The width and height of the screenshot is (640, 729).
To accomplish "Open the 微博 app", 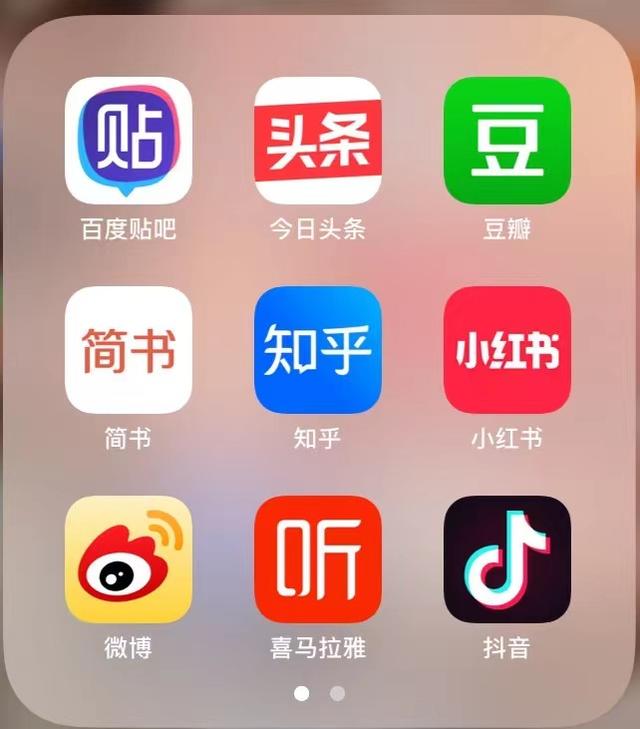I will click(x=128, y=559).
